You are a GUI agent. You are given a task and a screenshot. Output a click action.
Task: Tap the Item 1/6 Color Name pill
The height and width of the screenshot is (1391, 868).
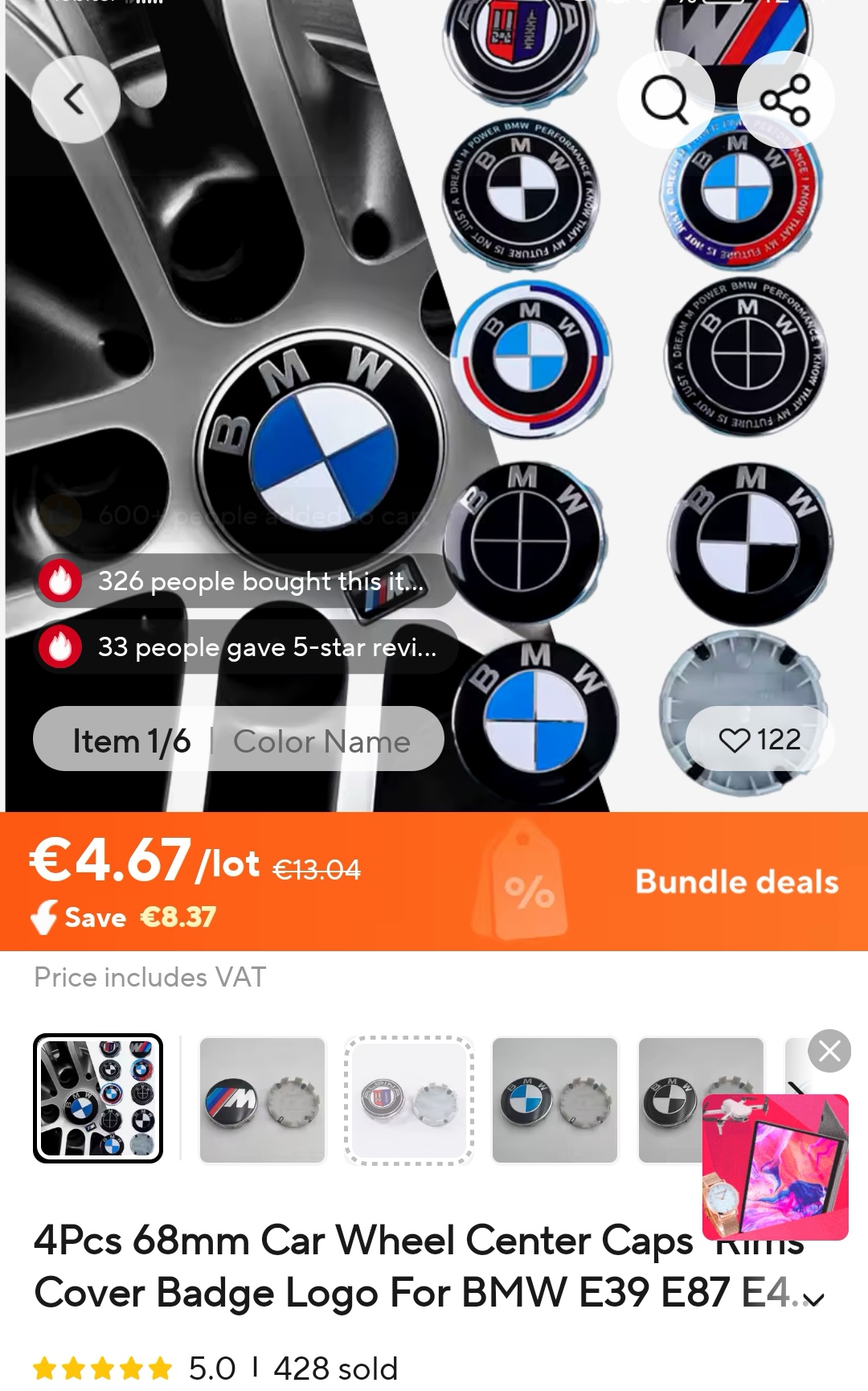[x=239, y=739]
